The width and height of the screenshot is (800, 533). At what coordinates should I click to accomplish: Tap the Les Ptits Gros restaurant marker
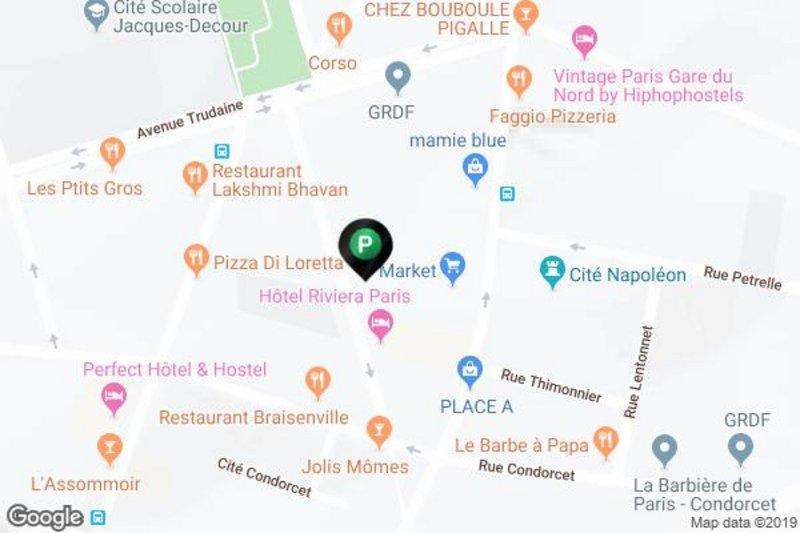click(x=112, y=152)
